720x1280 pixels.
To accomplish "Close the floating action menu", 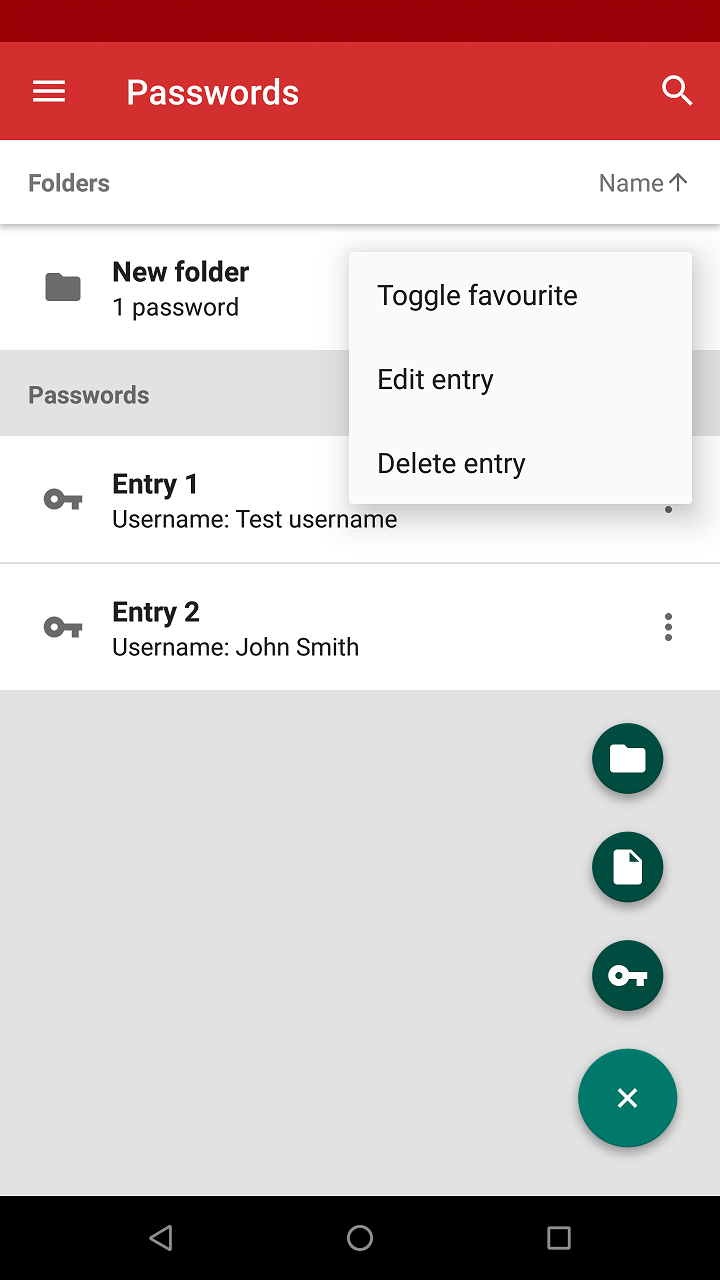I will click(627, 1098).
